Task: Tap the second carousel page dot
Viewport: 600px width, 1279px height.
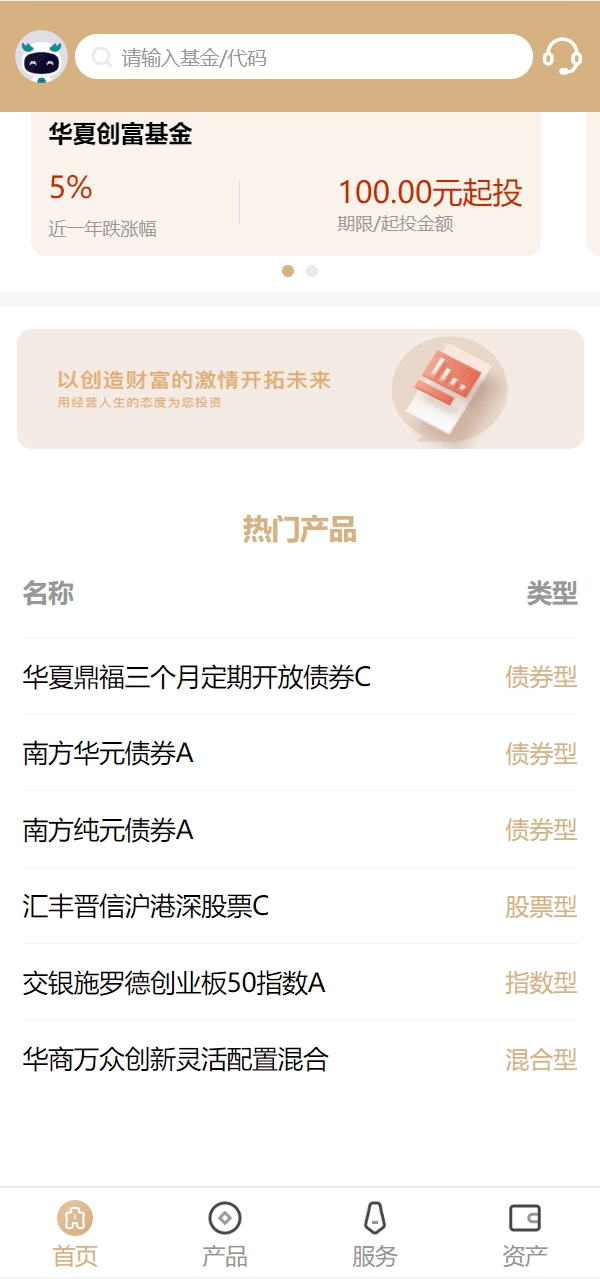Action: click(x=312, y=271)
